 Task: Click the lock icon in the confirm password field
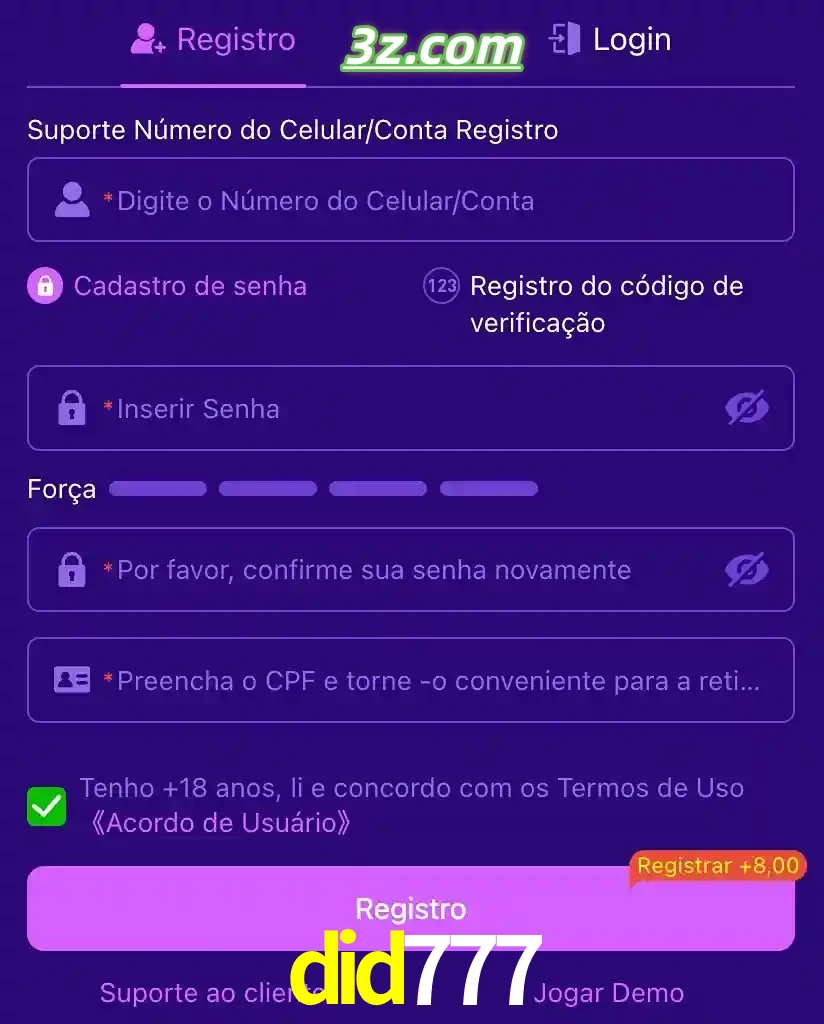click(x=70, y=570)
